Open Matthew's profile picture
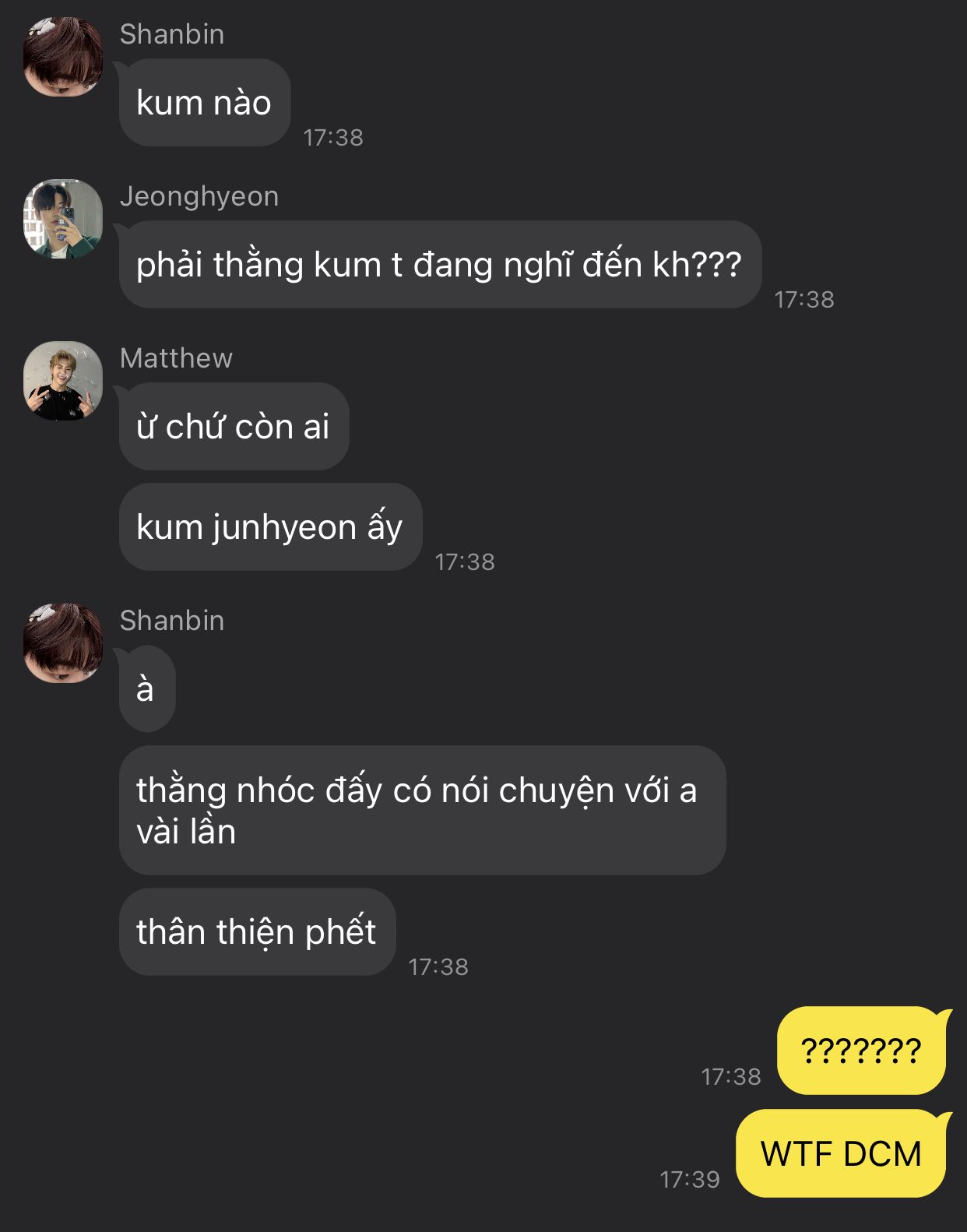The width and height of the screenshot is (967, 1232). click(x=63, y=381)
